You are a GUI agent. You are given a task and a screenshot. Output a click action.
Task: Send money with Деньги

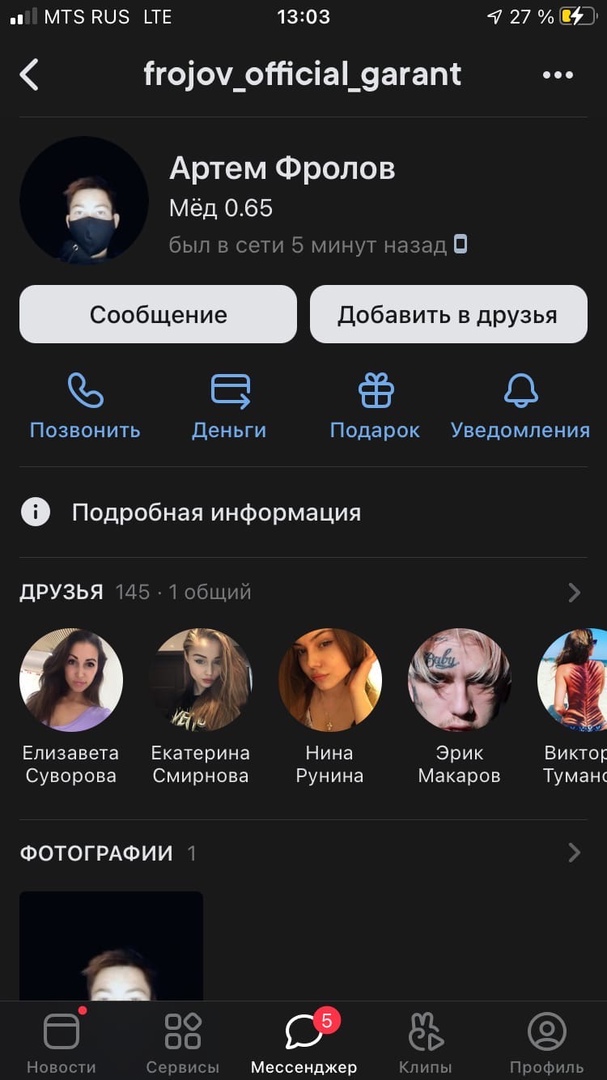pyautogui.click(x=229, y=407)
